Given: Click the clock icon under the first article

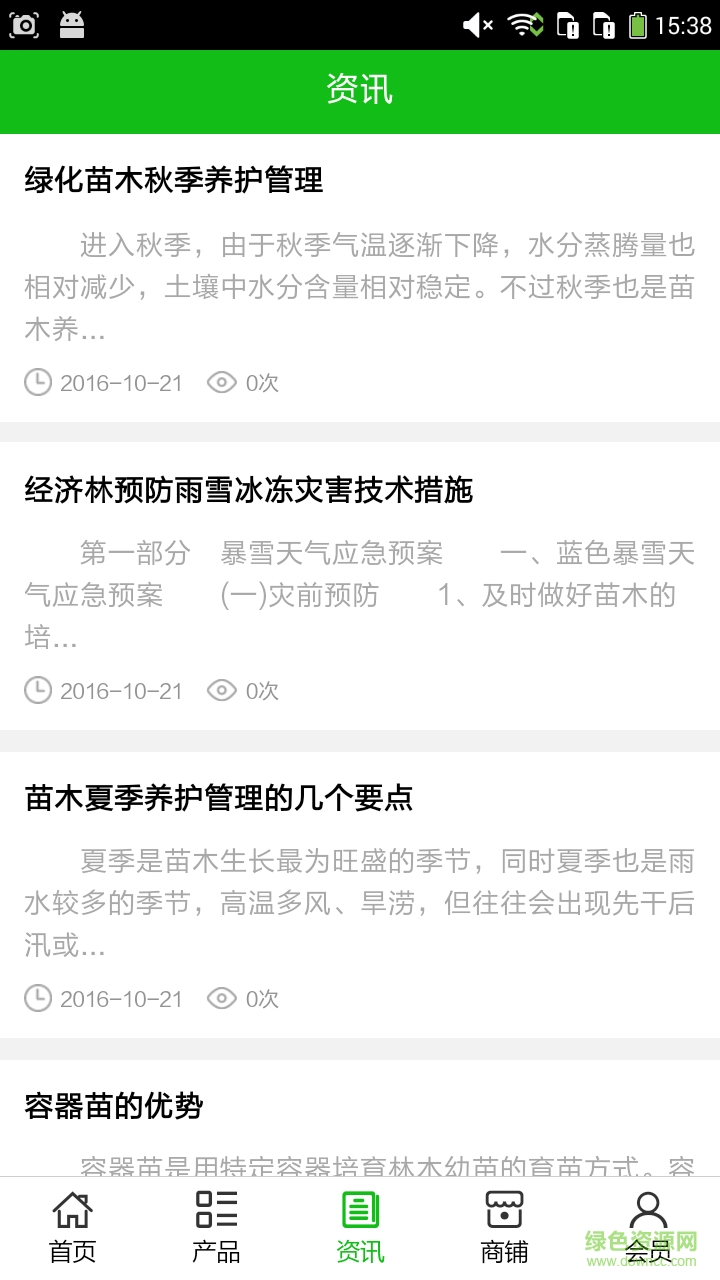Looking at the screenshot, I should click(36, 383).
